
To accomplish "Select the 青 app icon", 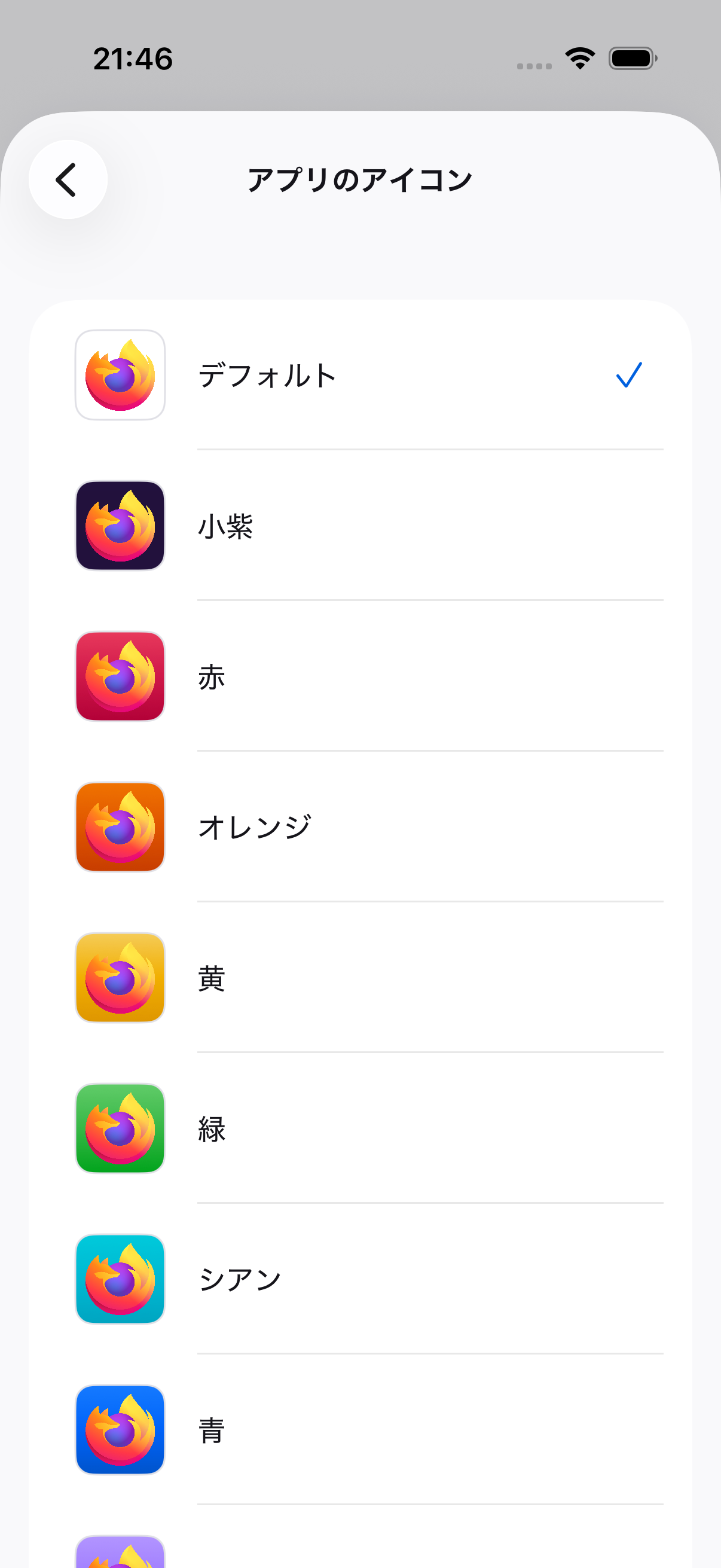I will pyautogui.click(x=359, y=1430).
